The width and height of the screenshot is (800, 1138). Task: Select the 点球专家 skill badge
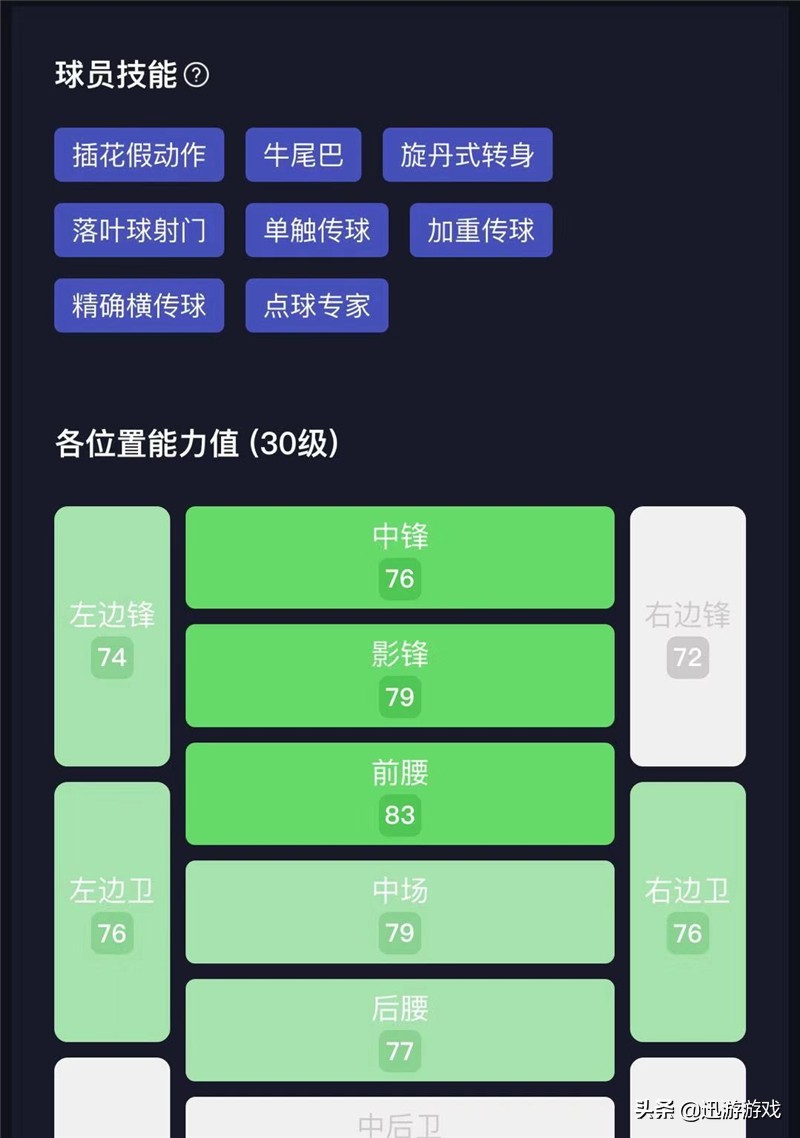[316, 306]
